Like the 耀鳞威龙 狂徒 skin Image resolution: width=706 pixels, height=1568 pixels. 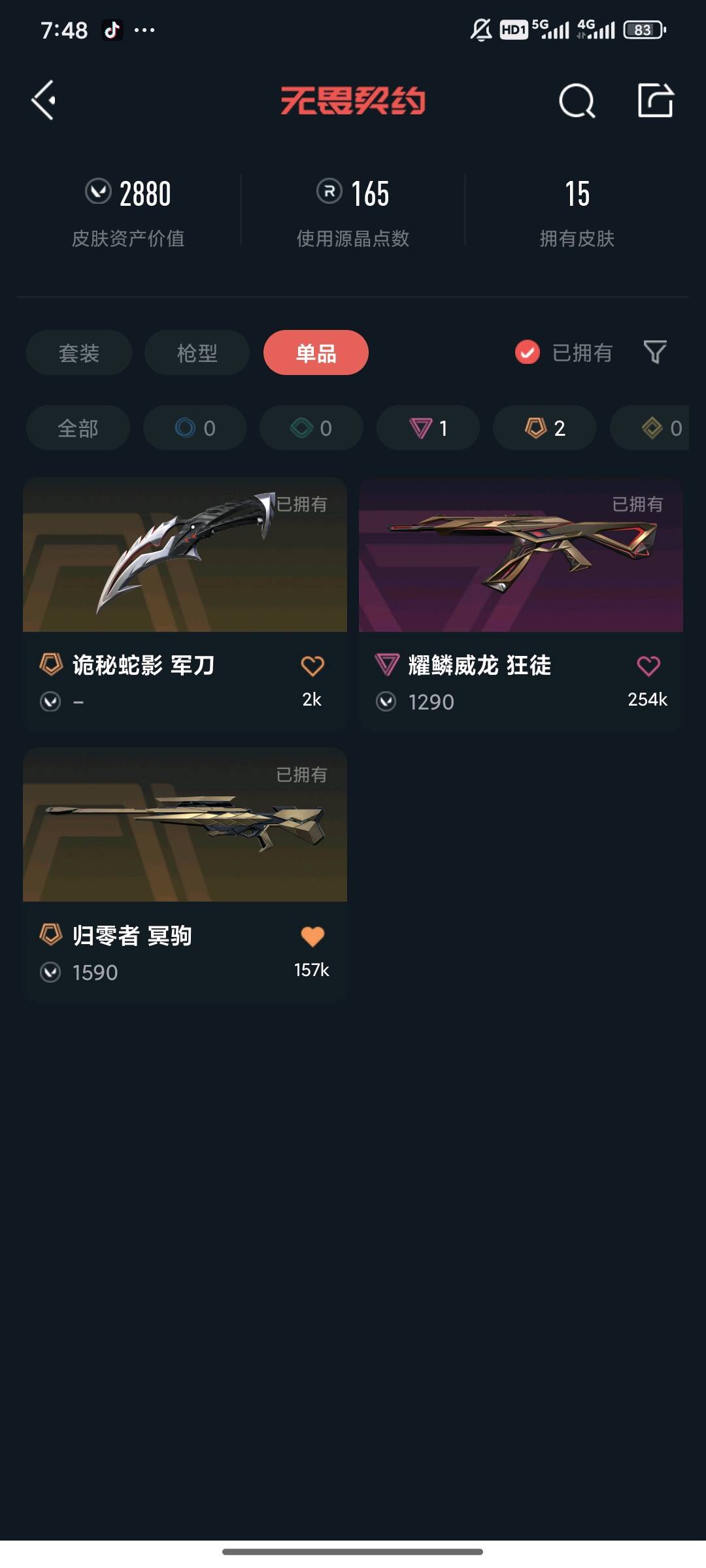[x=648, y=666]
